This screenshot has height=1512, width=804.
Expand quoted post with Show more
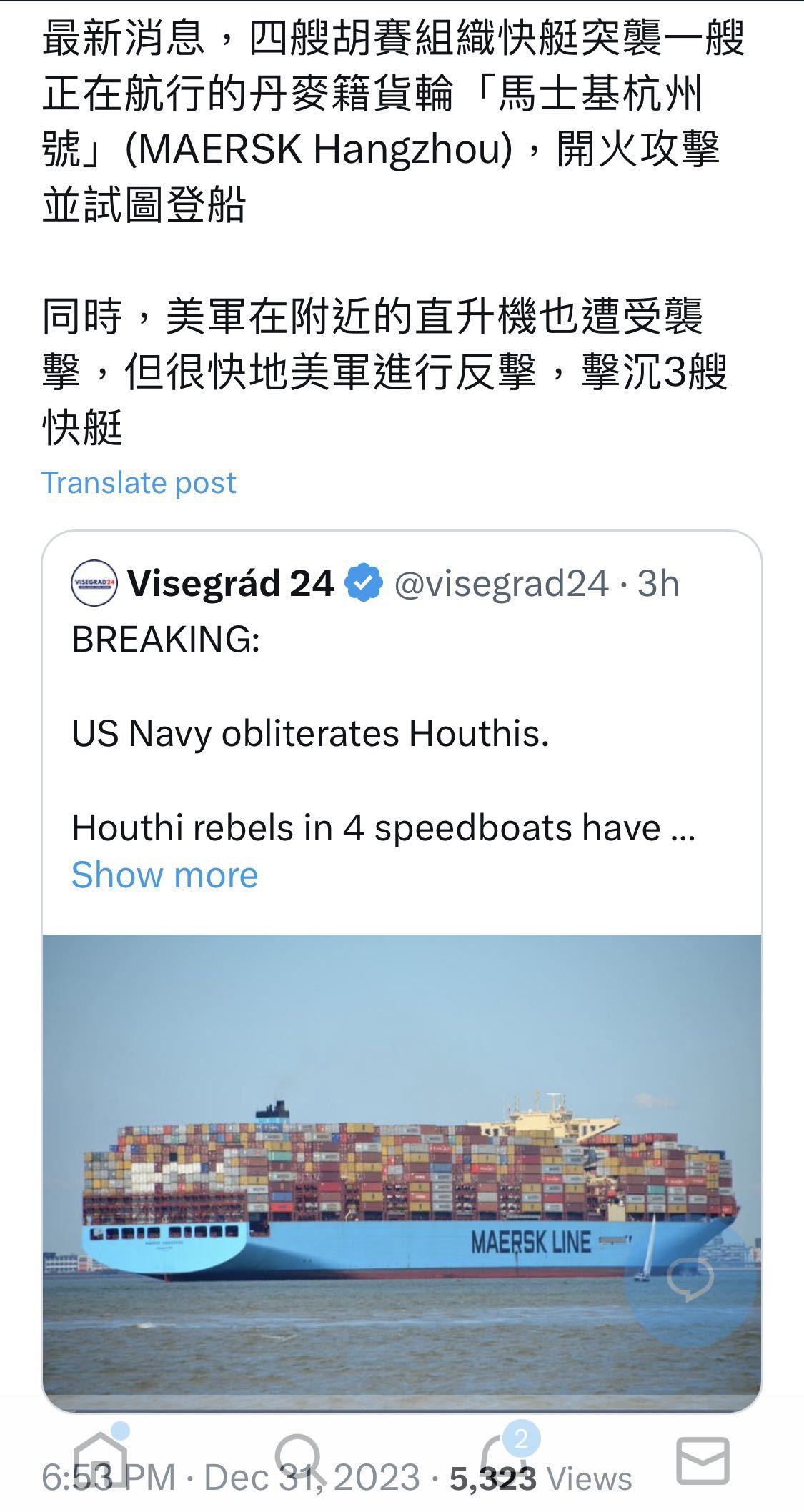tap(164, 875)
